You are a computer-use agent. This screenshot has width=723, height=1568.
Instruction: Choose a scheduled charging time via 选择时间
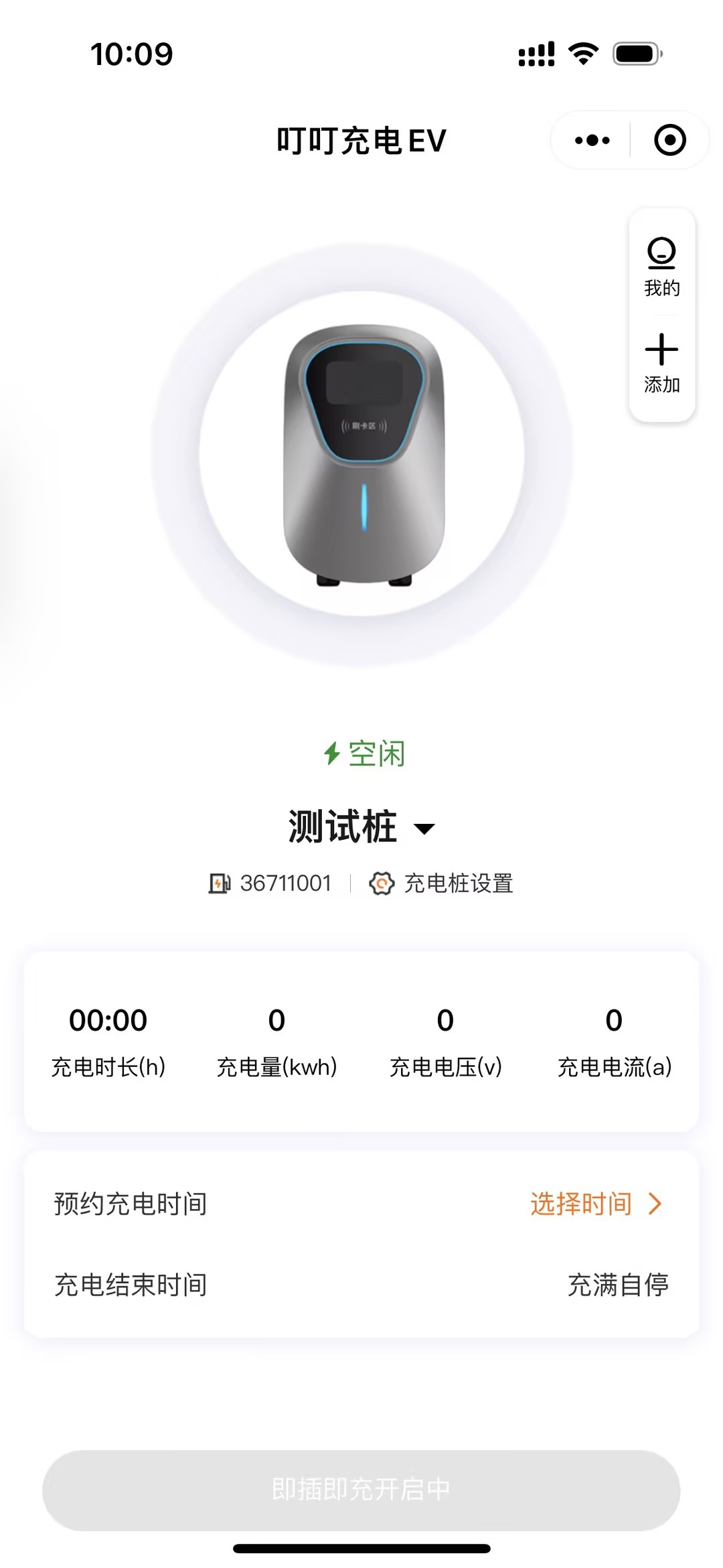[x=595, y=1204]
